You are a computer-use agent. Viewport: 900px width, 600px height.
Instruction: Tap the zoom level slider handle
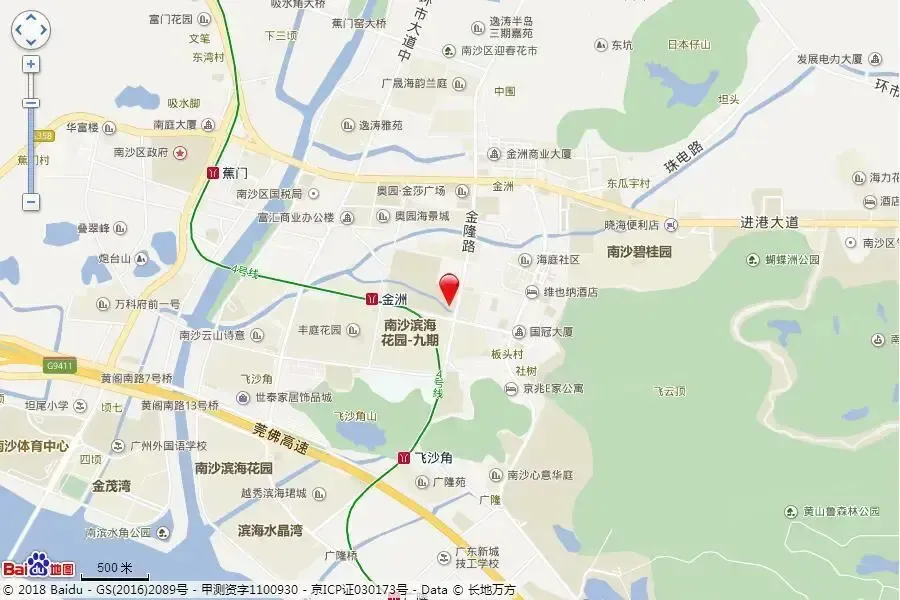(31, 103)
